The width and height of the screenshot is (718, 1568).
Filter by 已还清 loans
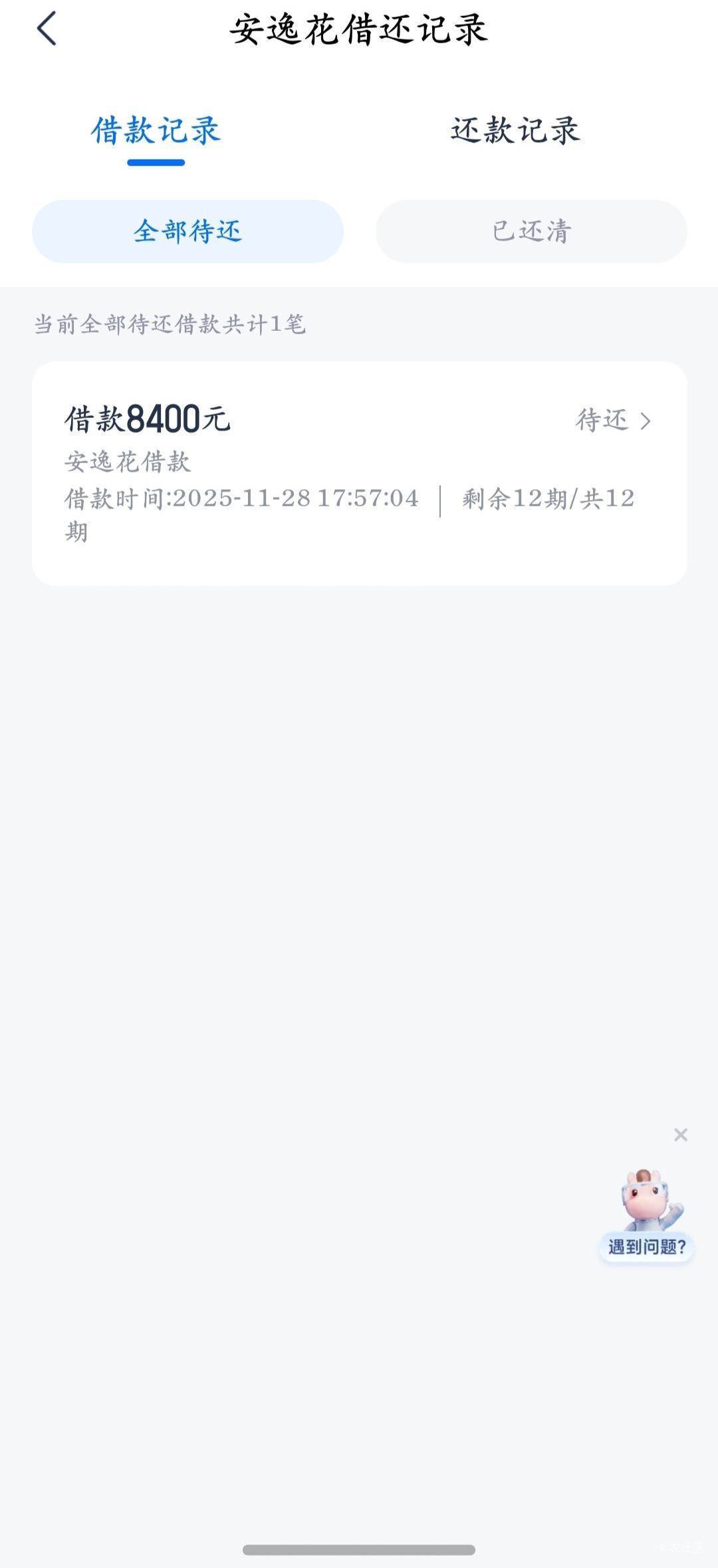(x=531, y=231)
